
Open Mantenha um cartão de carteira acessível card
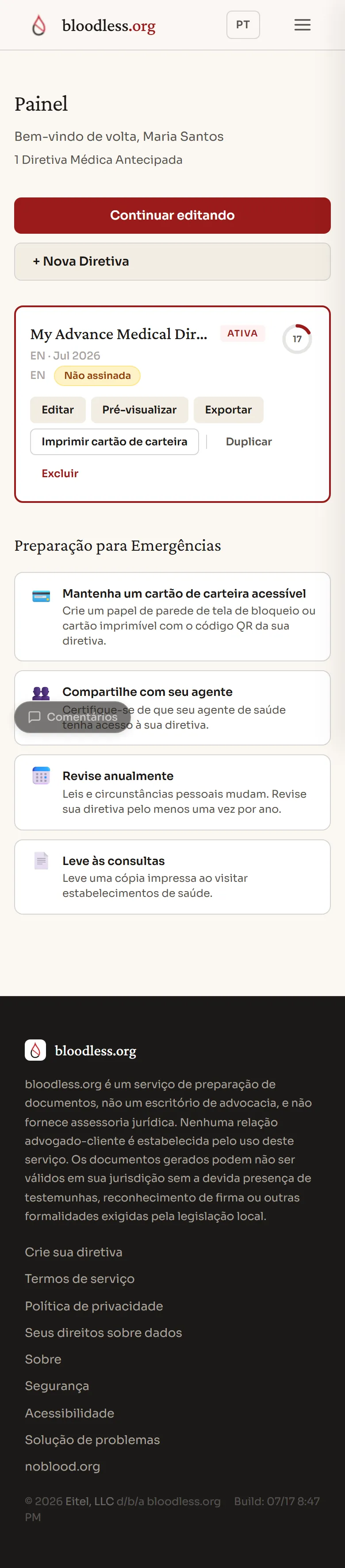tap(172, 617)
